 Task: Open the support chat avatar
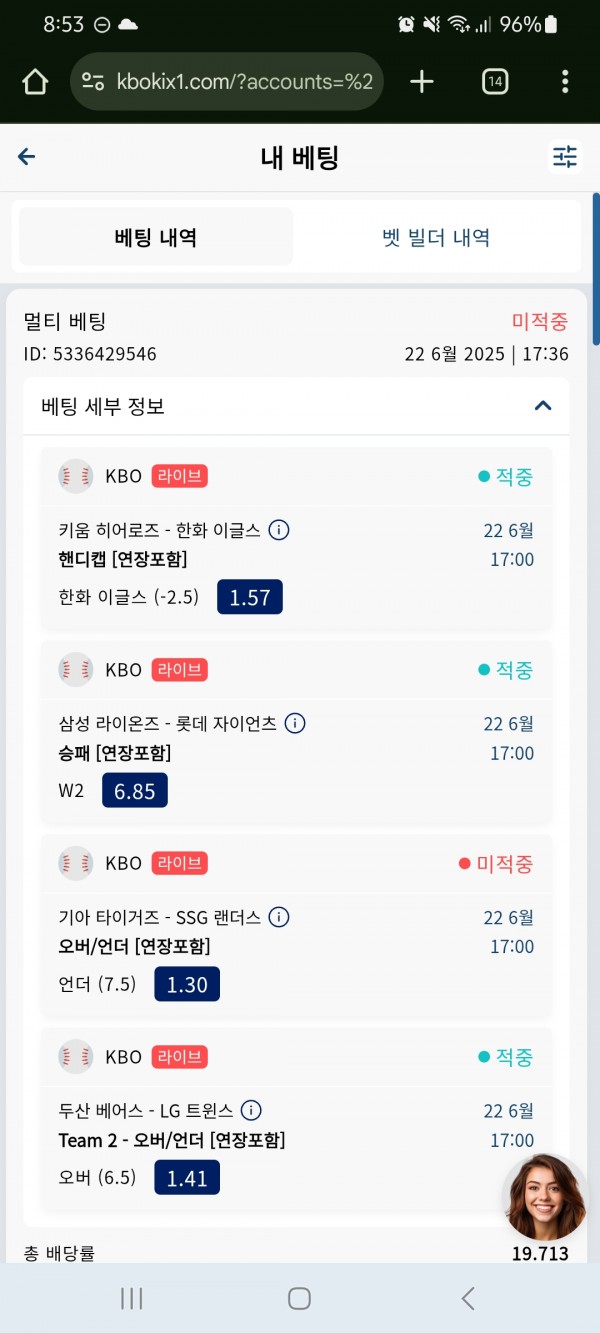click(x=545, y=1197)
